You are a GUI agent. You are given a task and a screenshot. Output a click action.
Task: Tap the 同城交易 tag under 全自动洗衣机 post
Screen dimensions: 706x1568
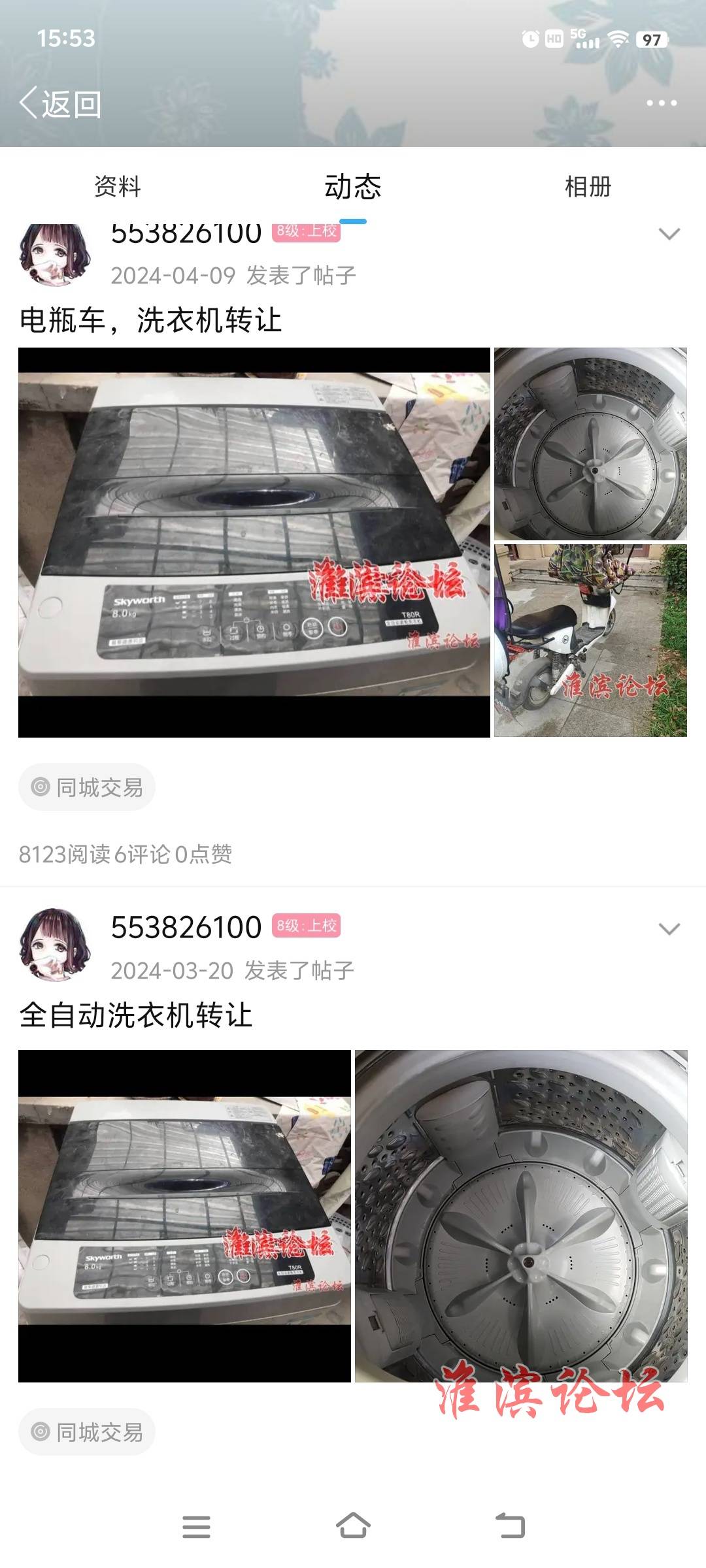87,1432
